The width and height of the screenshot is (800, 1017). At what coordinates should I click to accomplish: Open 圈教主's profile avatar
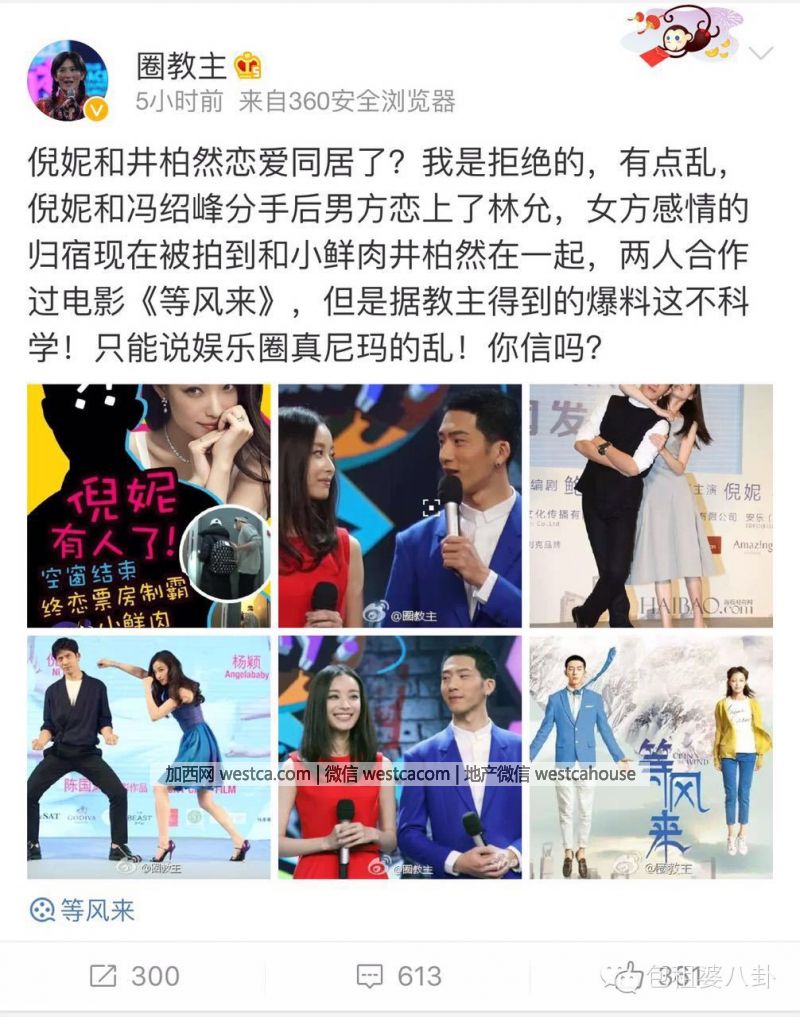(x=70, y=80)
